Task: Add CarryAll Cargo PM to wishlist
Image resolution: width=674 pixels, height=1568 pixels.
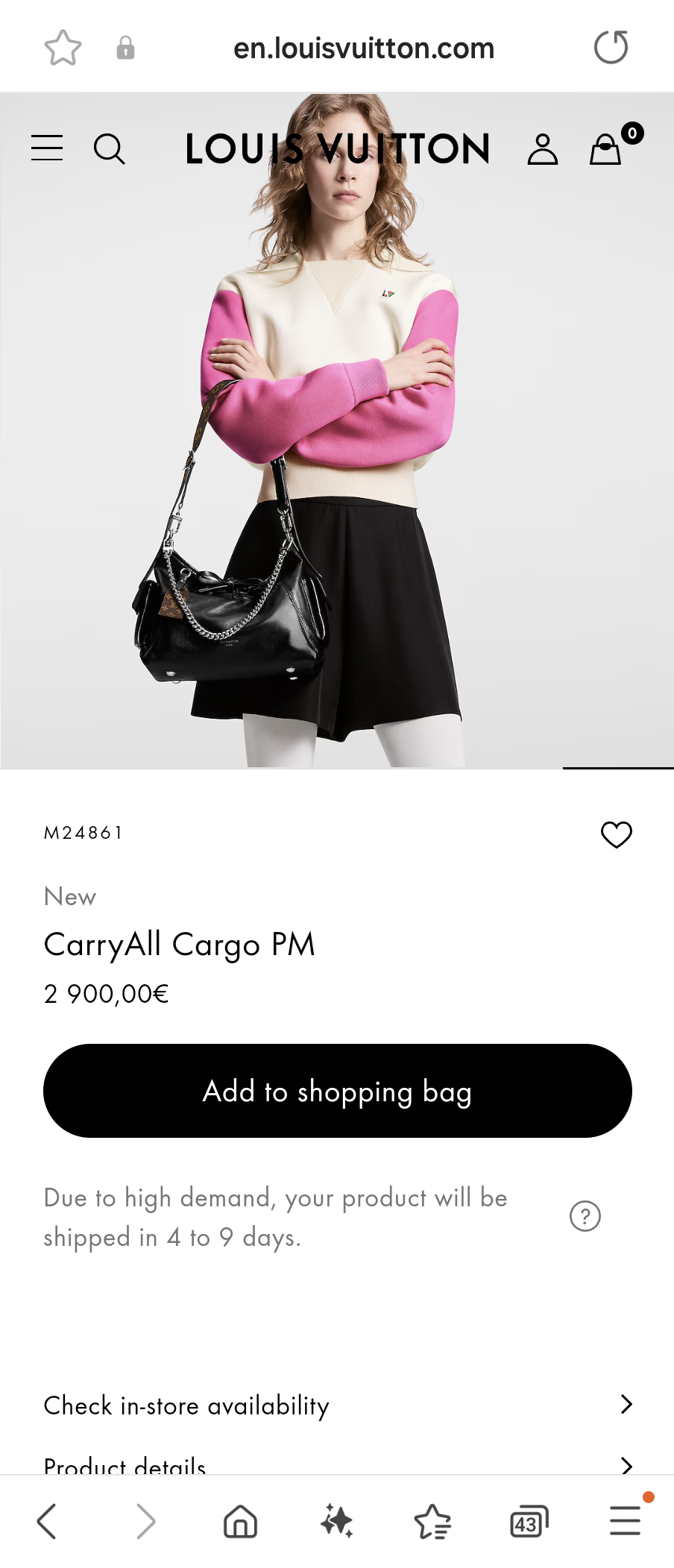Action: click(616, 834)
